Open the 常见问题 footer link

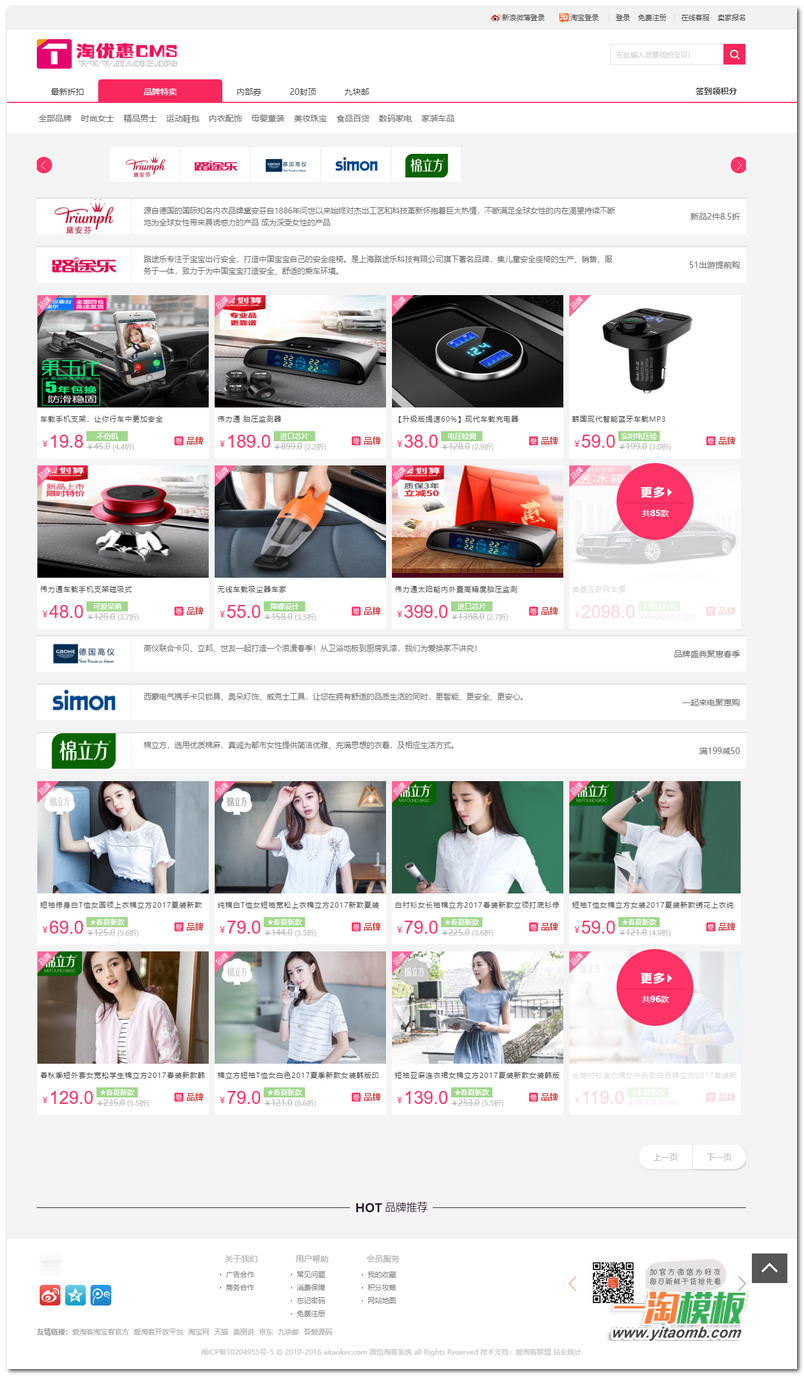pyautogui.click(x=310, y=1275)
